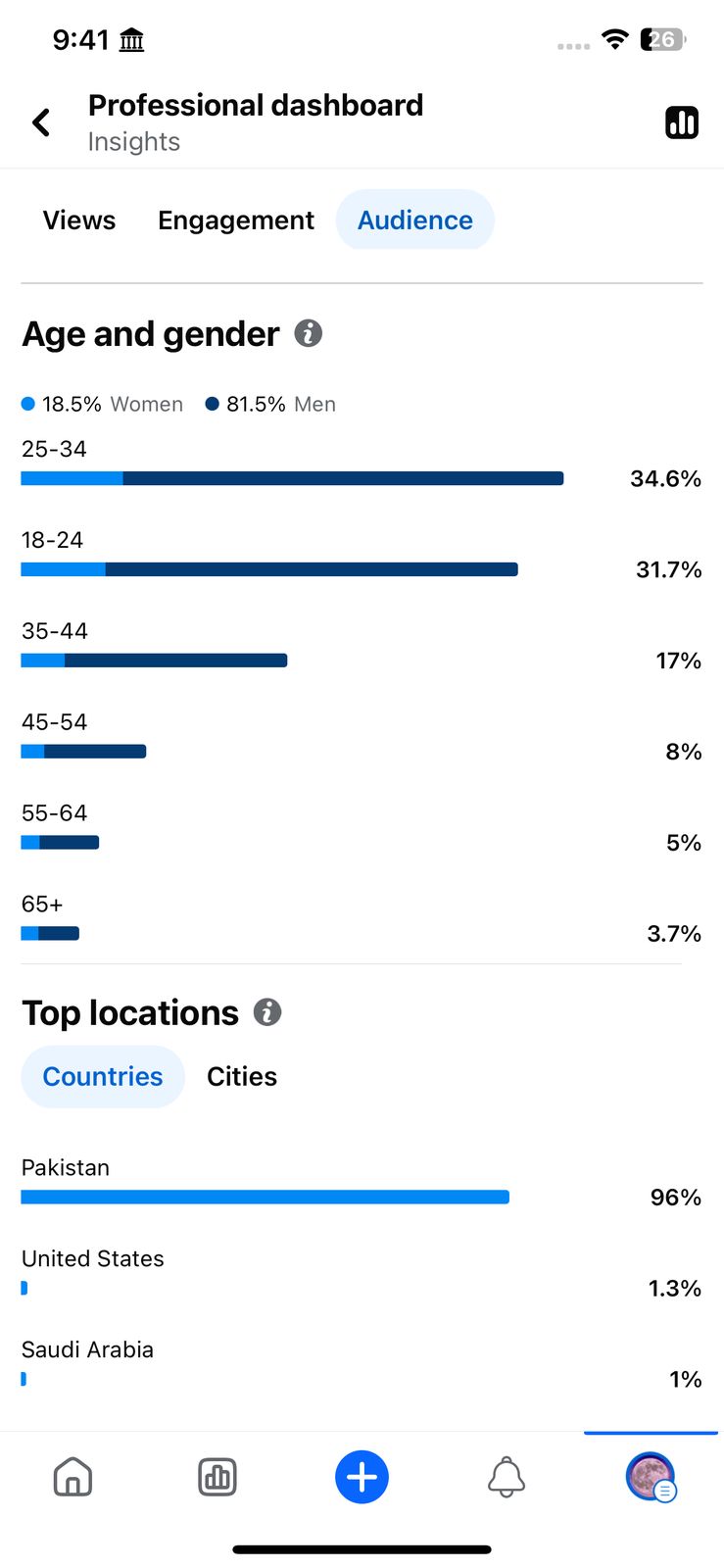Open the profile menu avatar
The image size is (724, 1568).
651,1477
